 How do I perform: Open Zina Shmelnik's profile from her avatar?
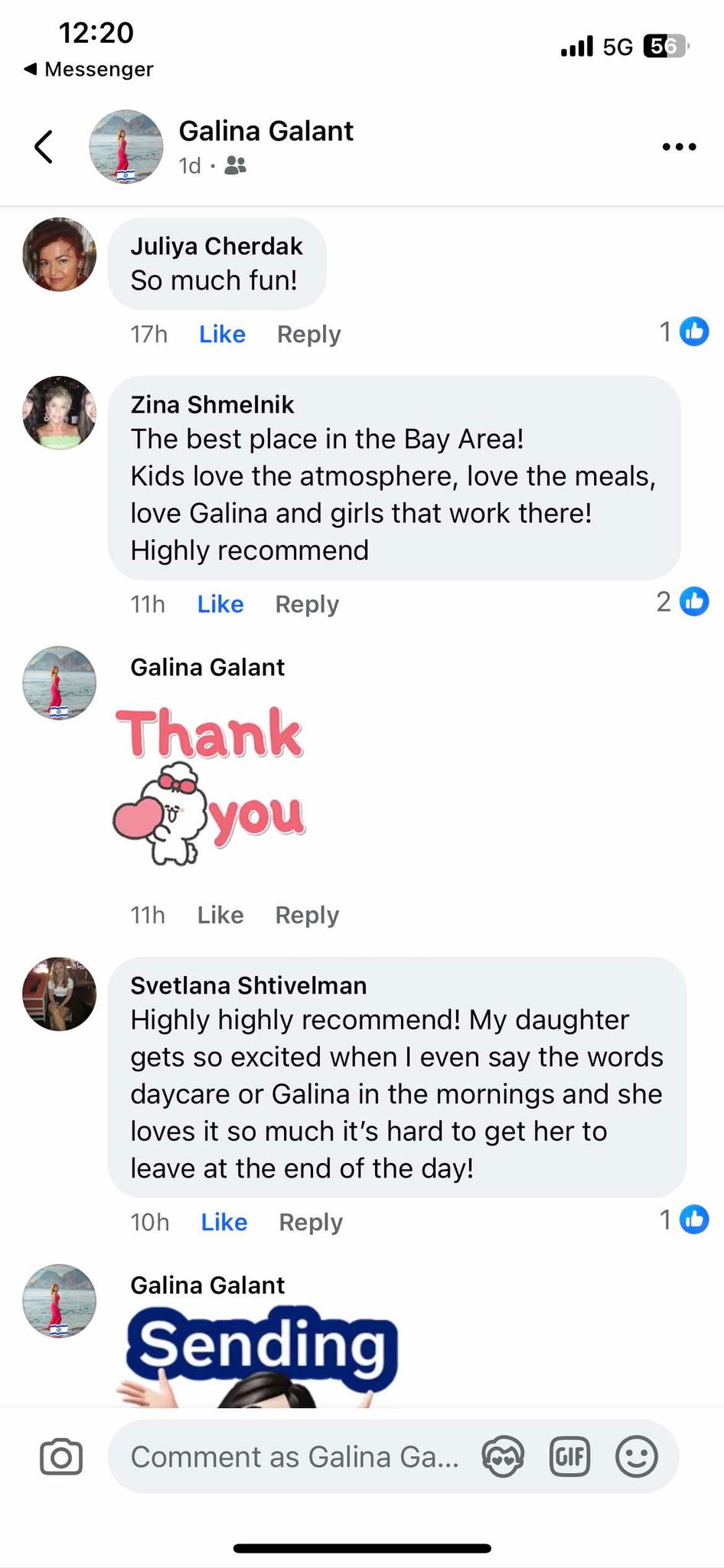(60, 413)
